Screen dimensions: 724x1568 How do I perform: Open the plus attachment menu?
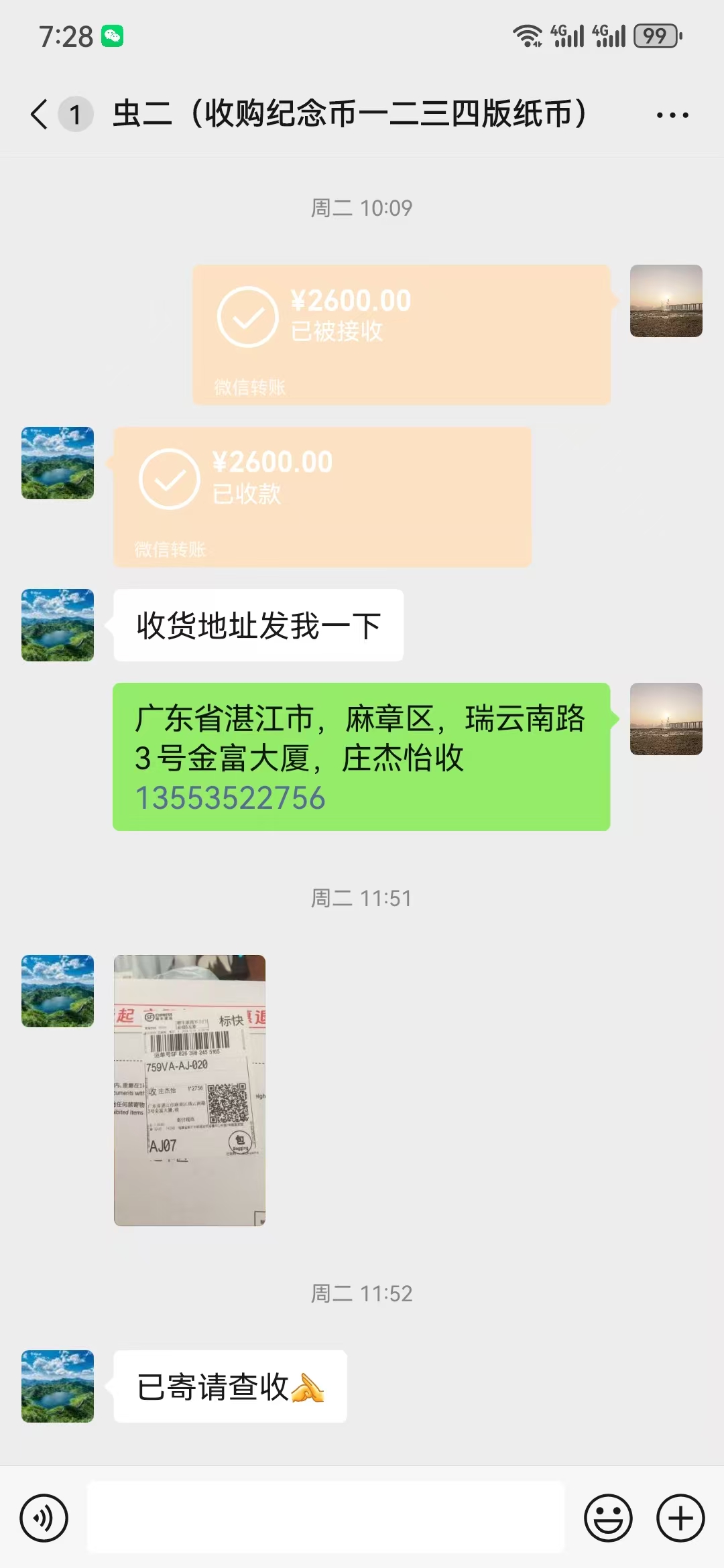pos(680,1518)
